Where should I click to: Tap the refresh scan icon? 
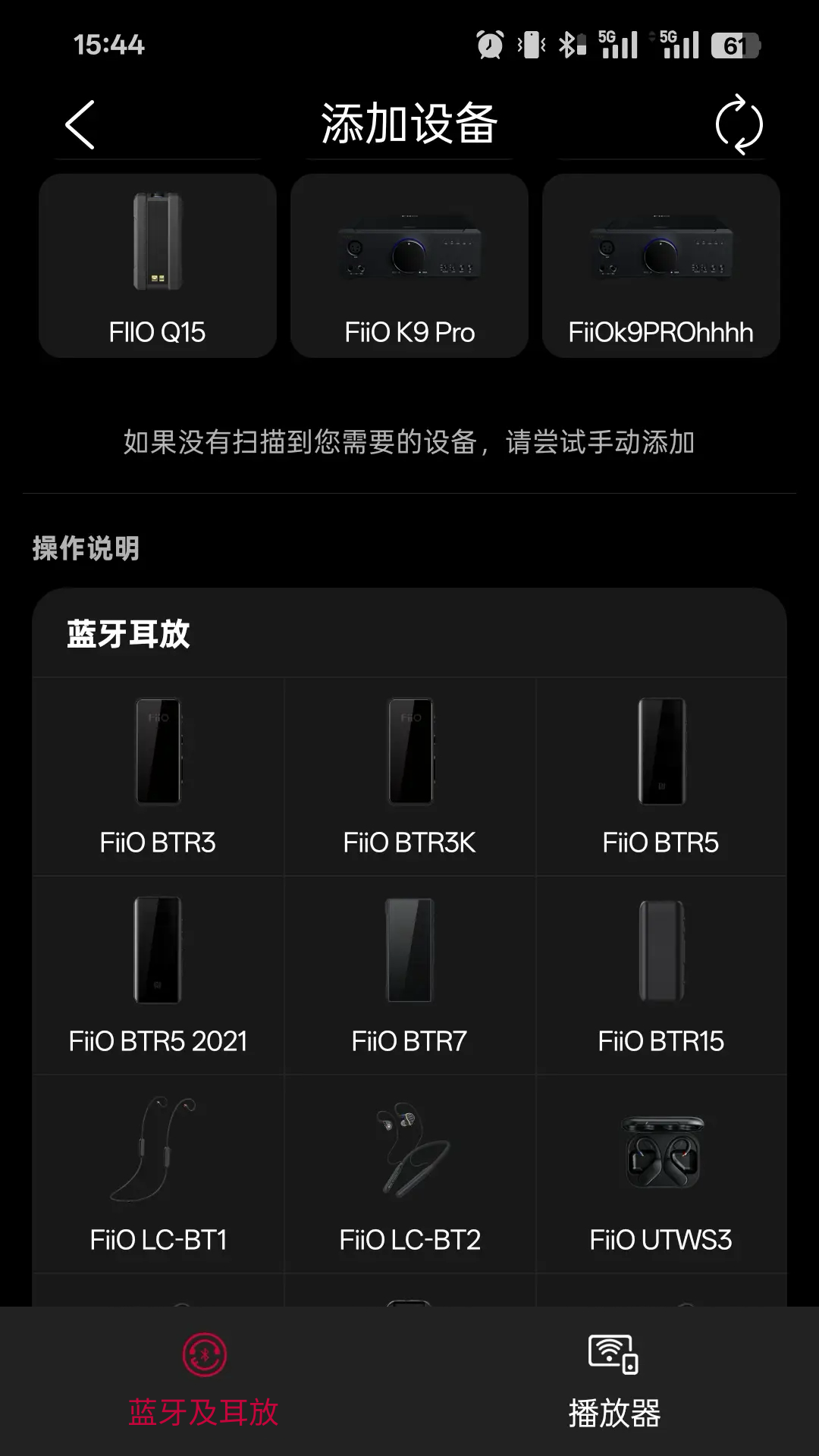click(739, 125)
